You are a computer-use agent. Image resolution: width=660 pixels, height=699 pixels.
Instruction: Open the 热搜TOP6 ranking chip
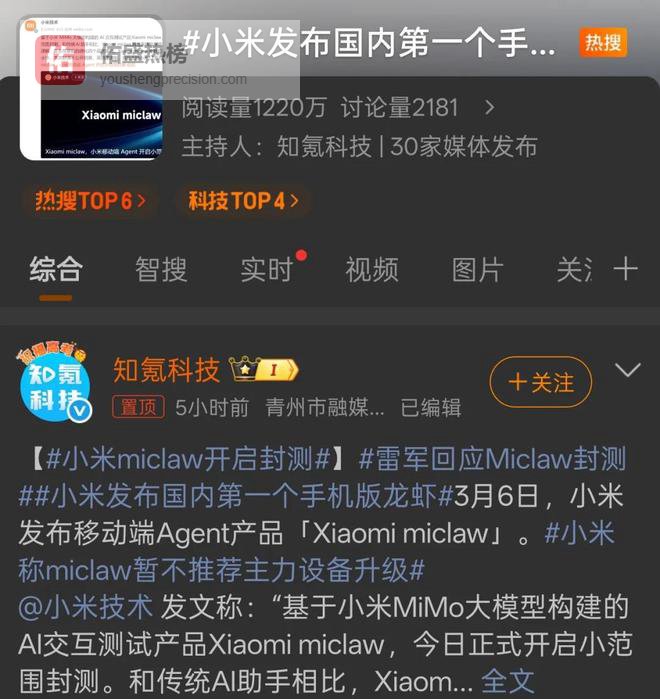tap(90, 201)
